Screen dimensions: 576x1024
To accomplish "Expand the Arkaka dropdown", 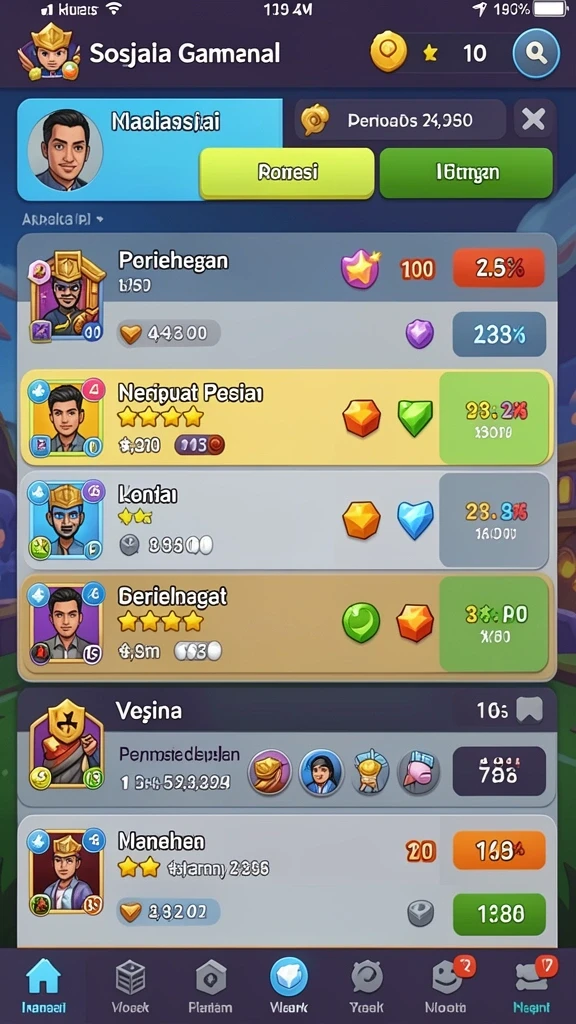I will (63, 219).
